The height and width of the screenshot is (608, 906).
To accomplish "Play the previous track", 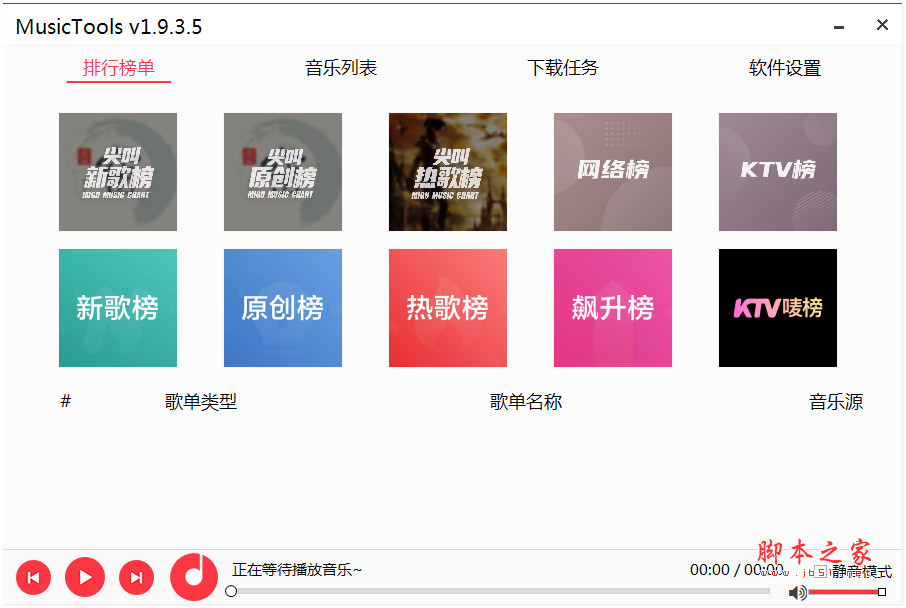I will point(33,577).
